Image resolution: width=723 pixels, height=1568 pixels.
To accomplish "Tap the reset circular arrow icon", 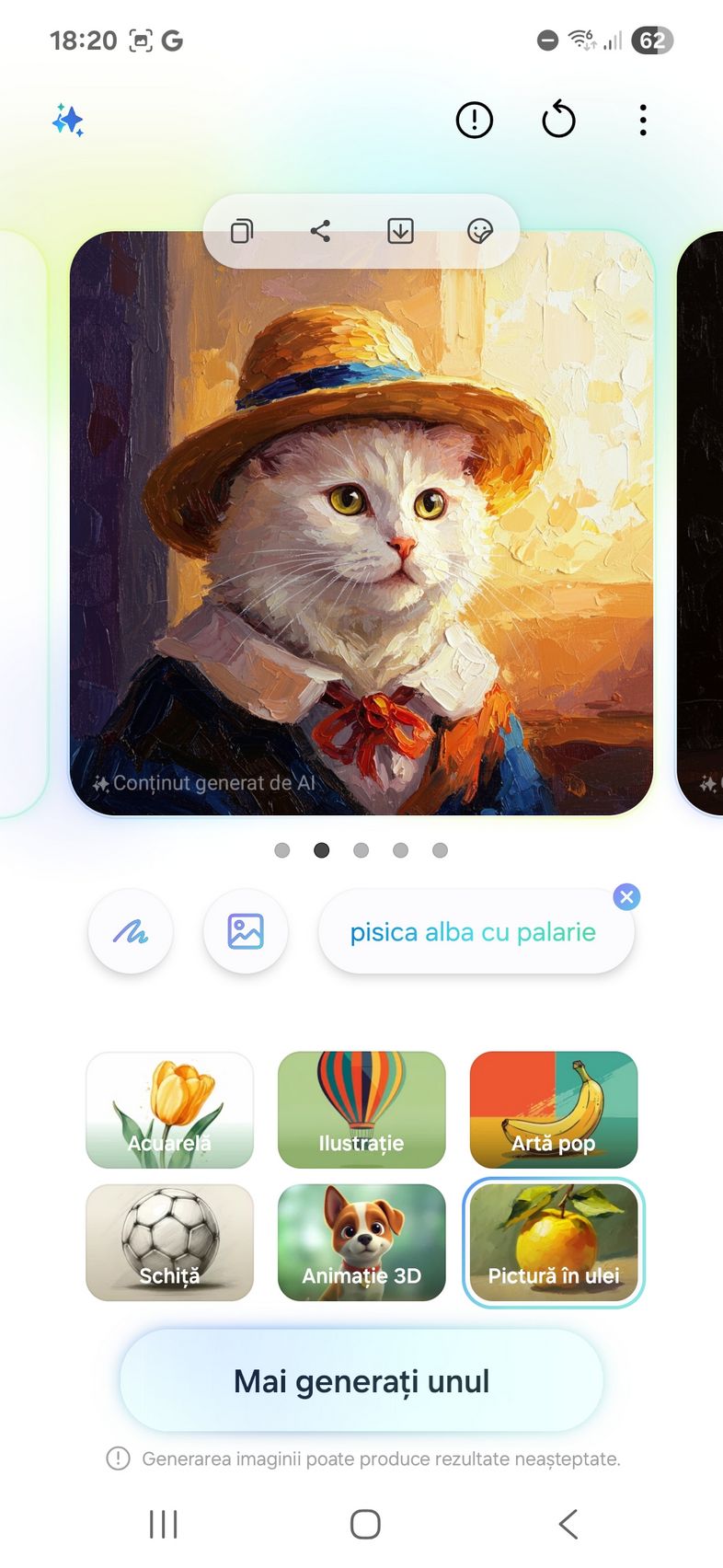I will pos(558,120).
